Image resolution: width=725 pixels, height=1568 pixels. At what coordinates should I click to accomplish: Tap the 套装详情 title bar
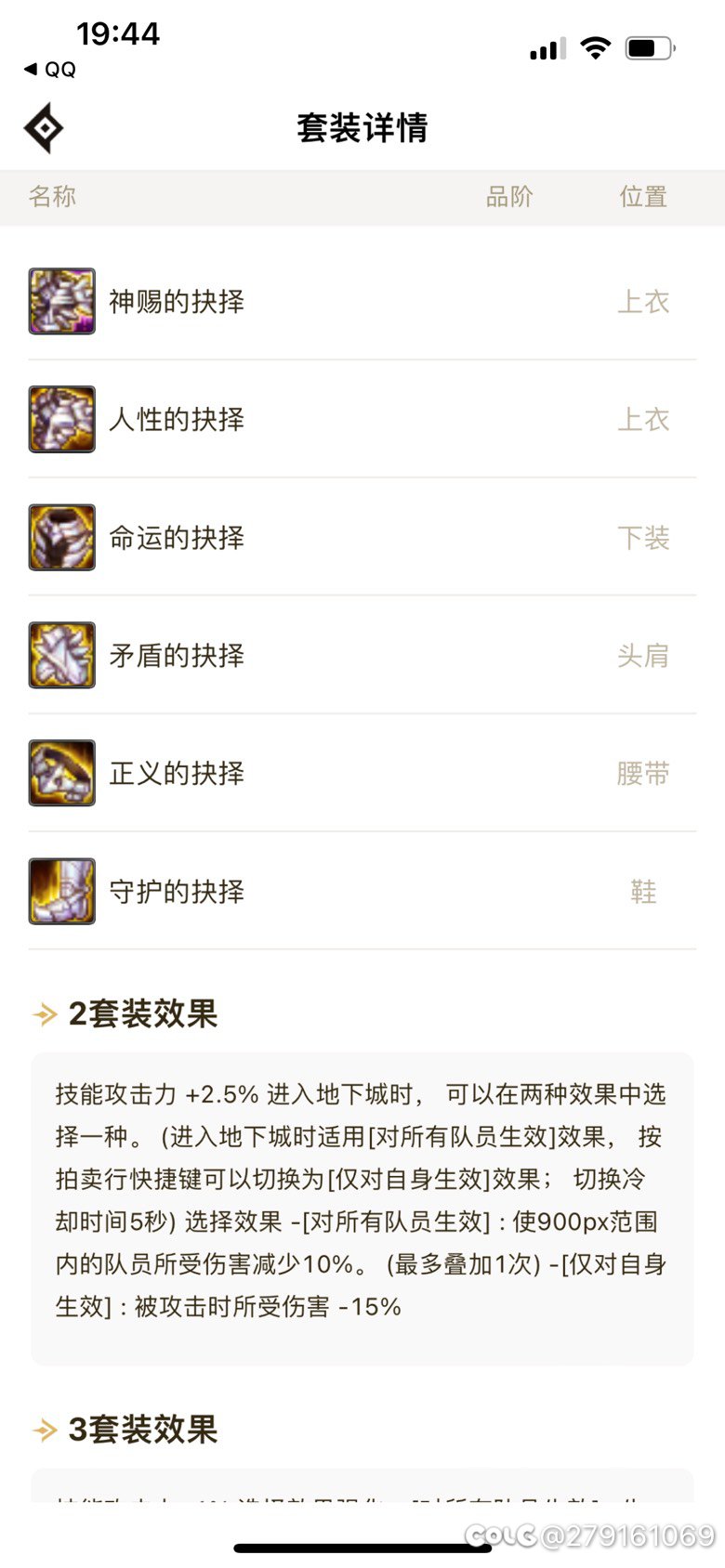coord(362,129)
